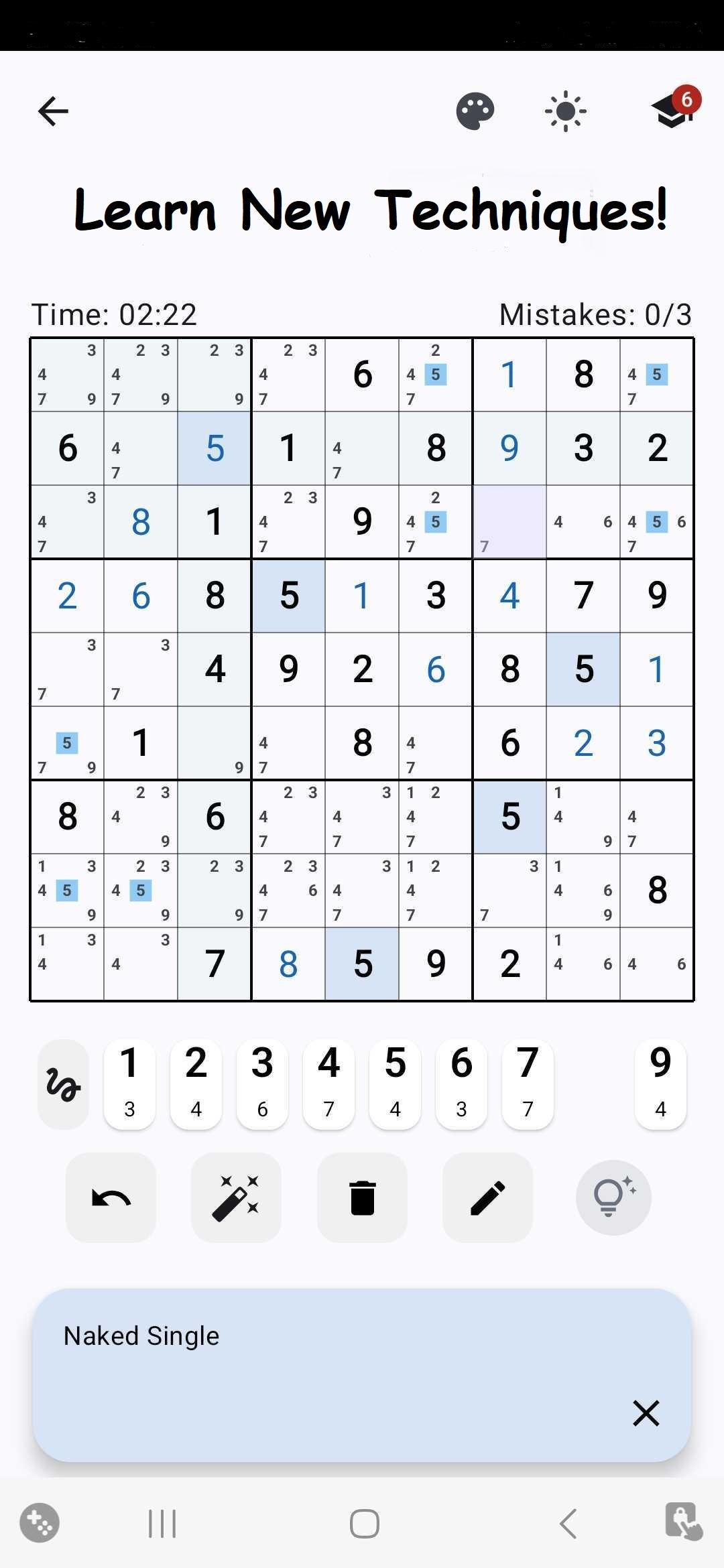724x1568 pixels.
Task: Tap the pencil edit button
Action: [x=487, y=1197]
